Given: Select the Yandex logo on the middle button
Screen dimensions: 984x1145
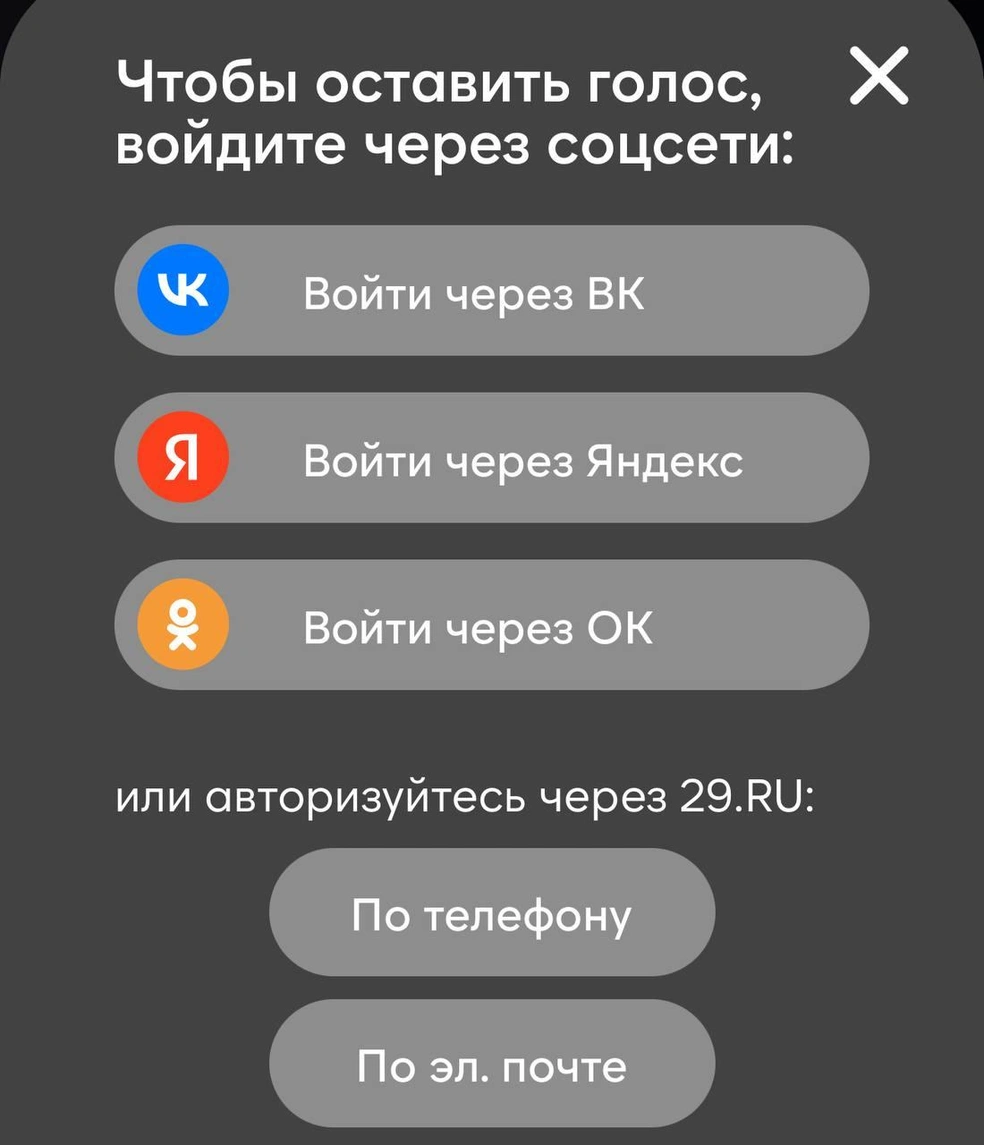Looking at the screenshot, I should (180, 457).
